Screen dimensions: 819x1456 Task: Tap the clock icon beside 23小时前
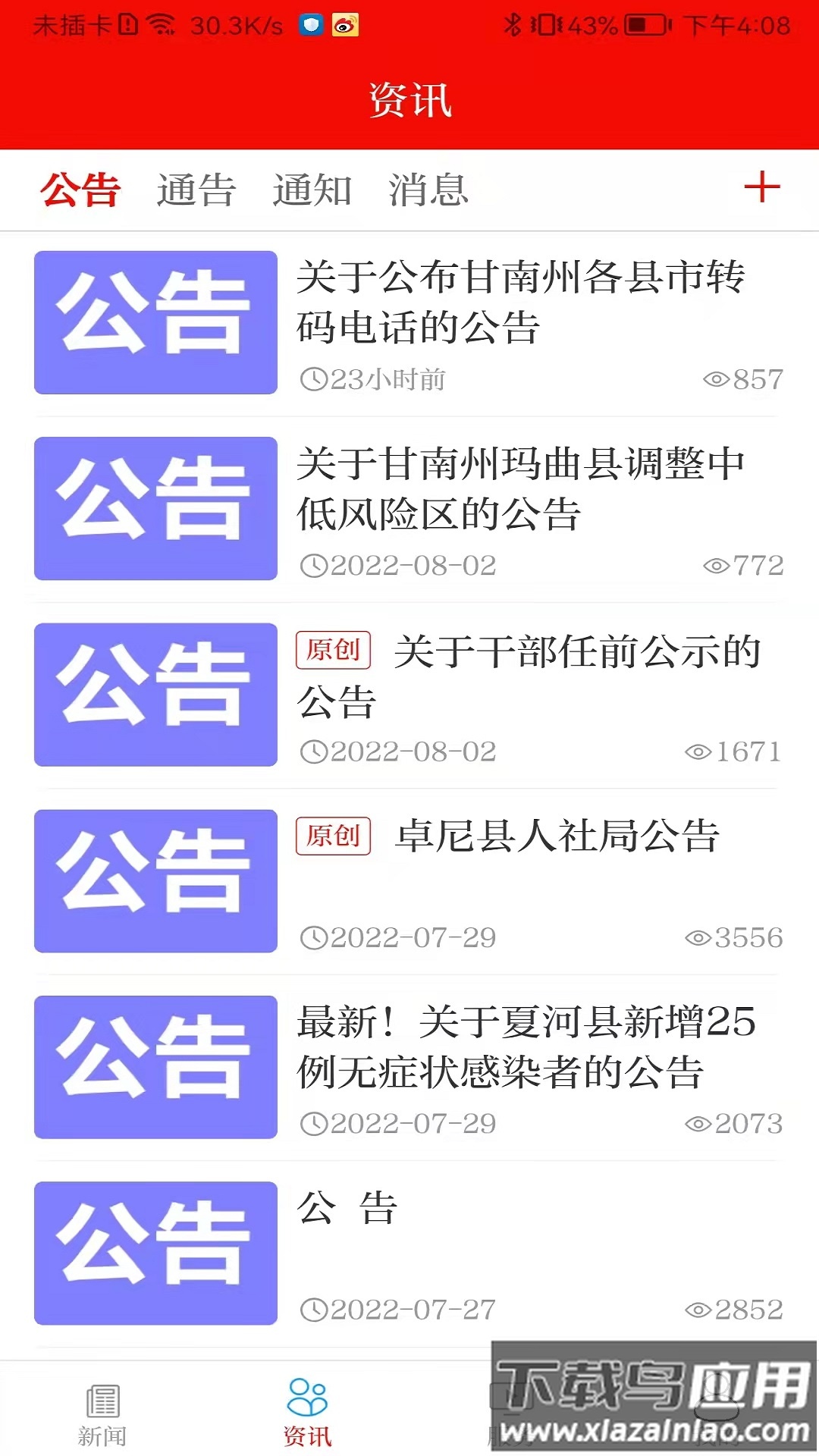point(312,378)
